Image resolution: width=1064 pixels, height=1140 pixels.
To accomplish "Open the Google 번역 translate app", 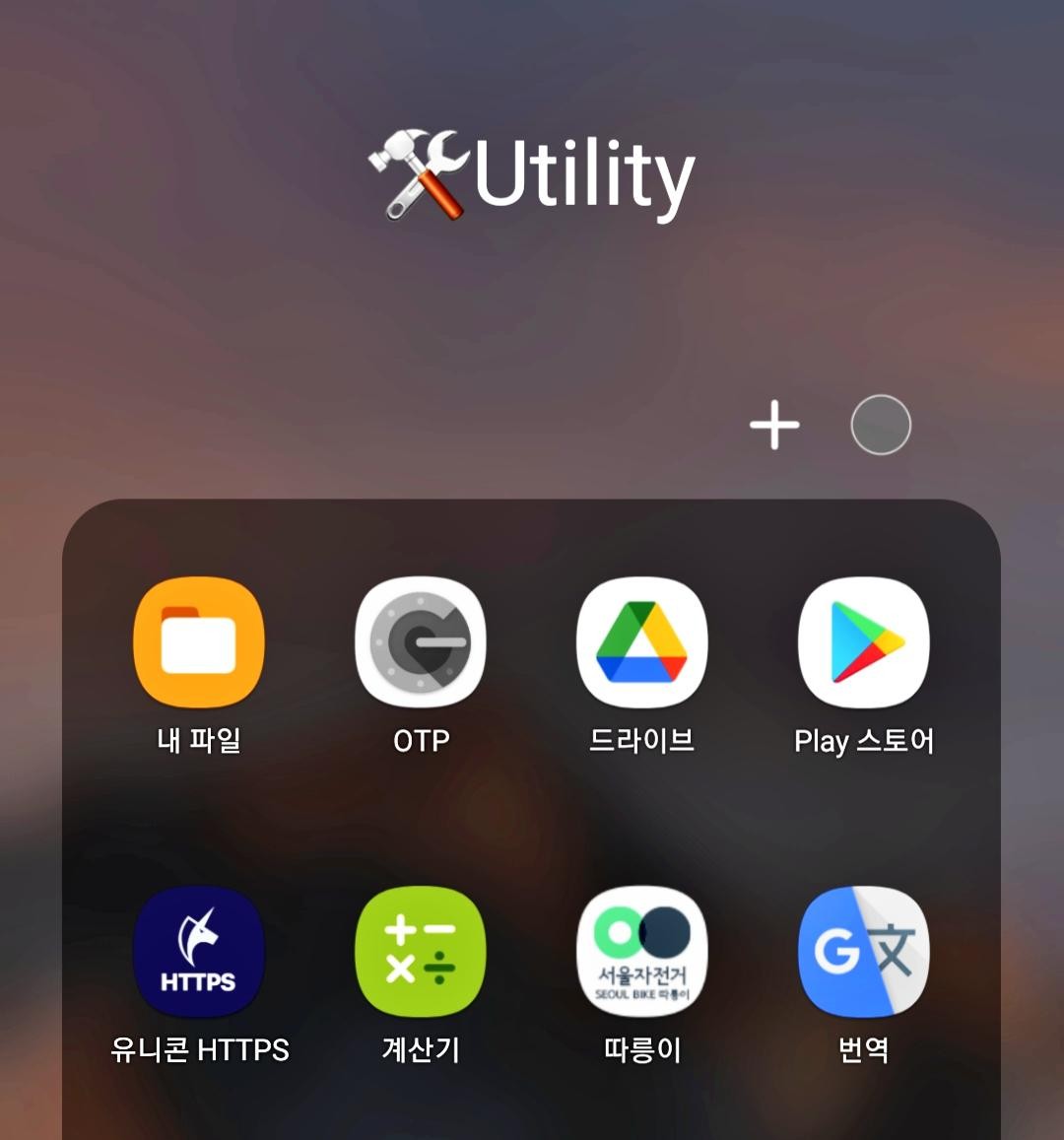I will [864, 951].
